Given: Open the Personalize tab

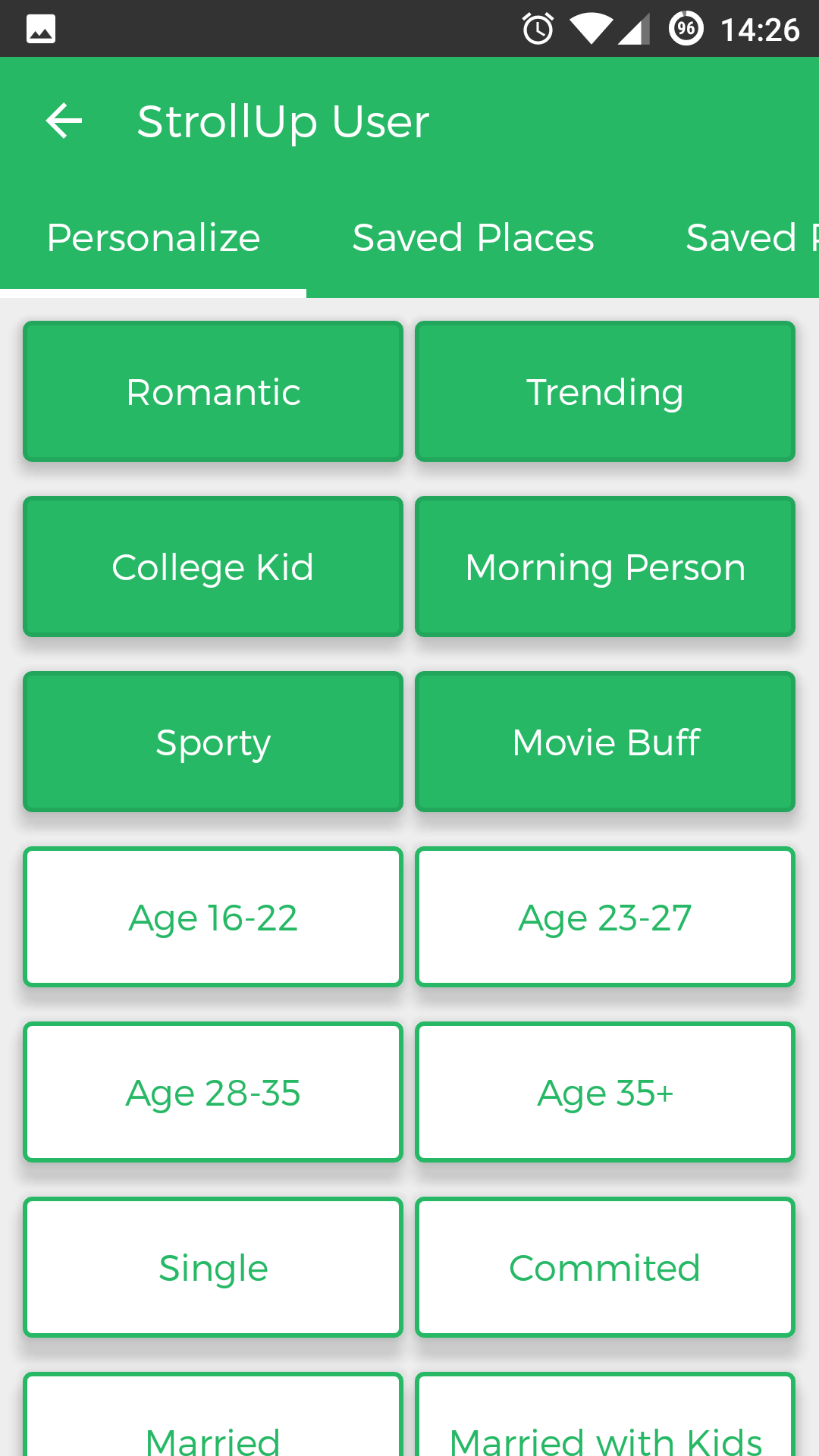Looking at the screenshot, I should (153, 238).
